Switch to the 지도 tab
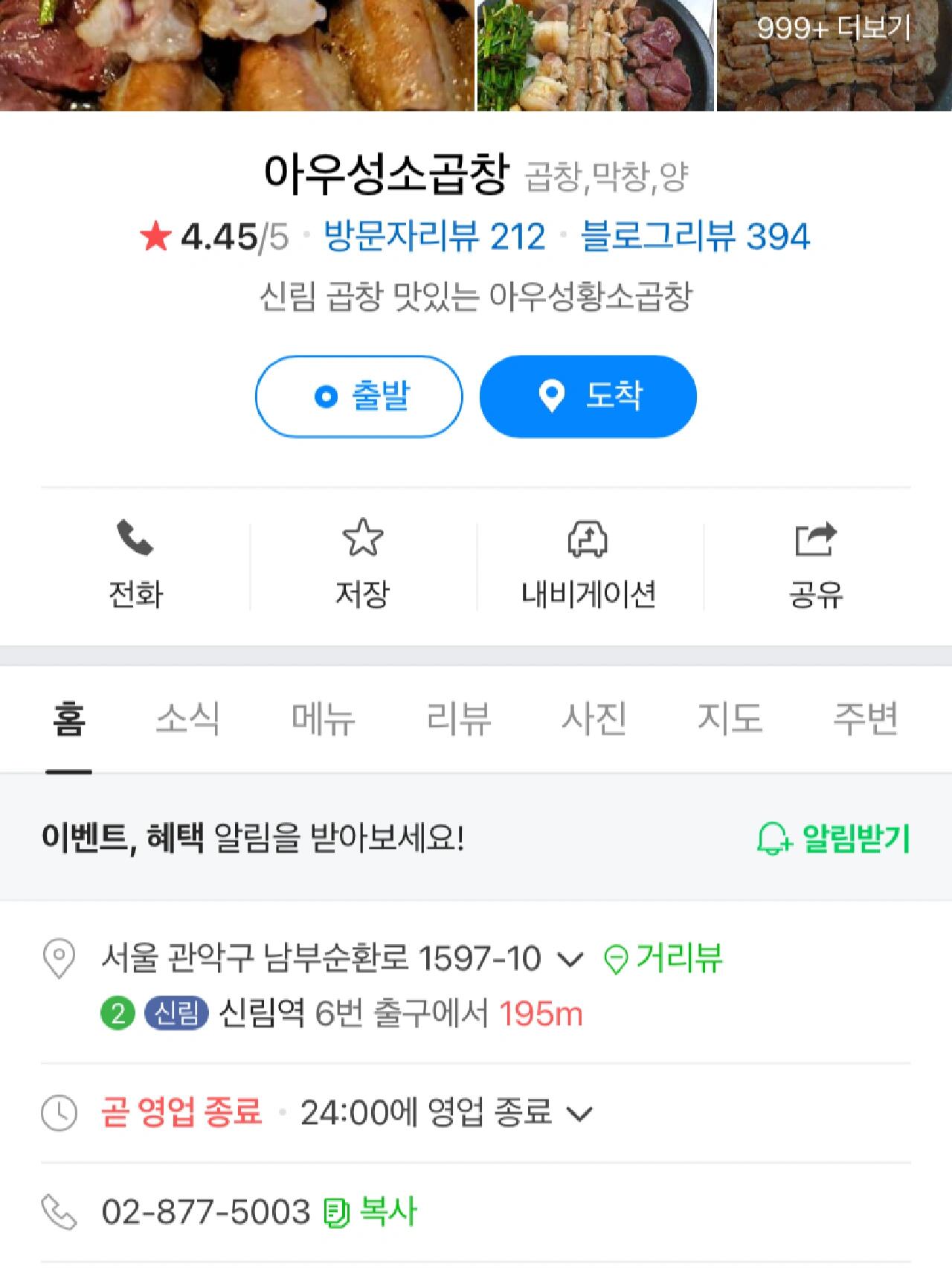The height and width of the screenshot is (1270, 952). [x=730, y=719]
